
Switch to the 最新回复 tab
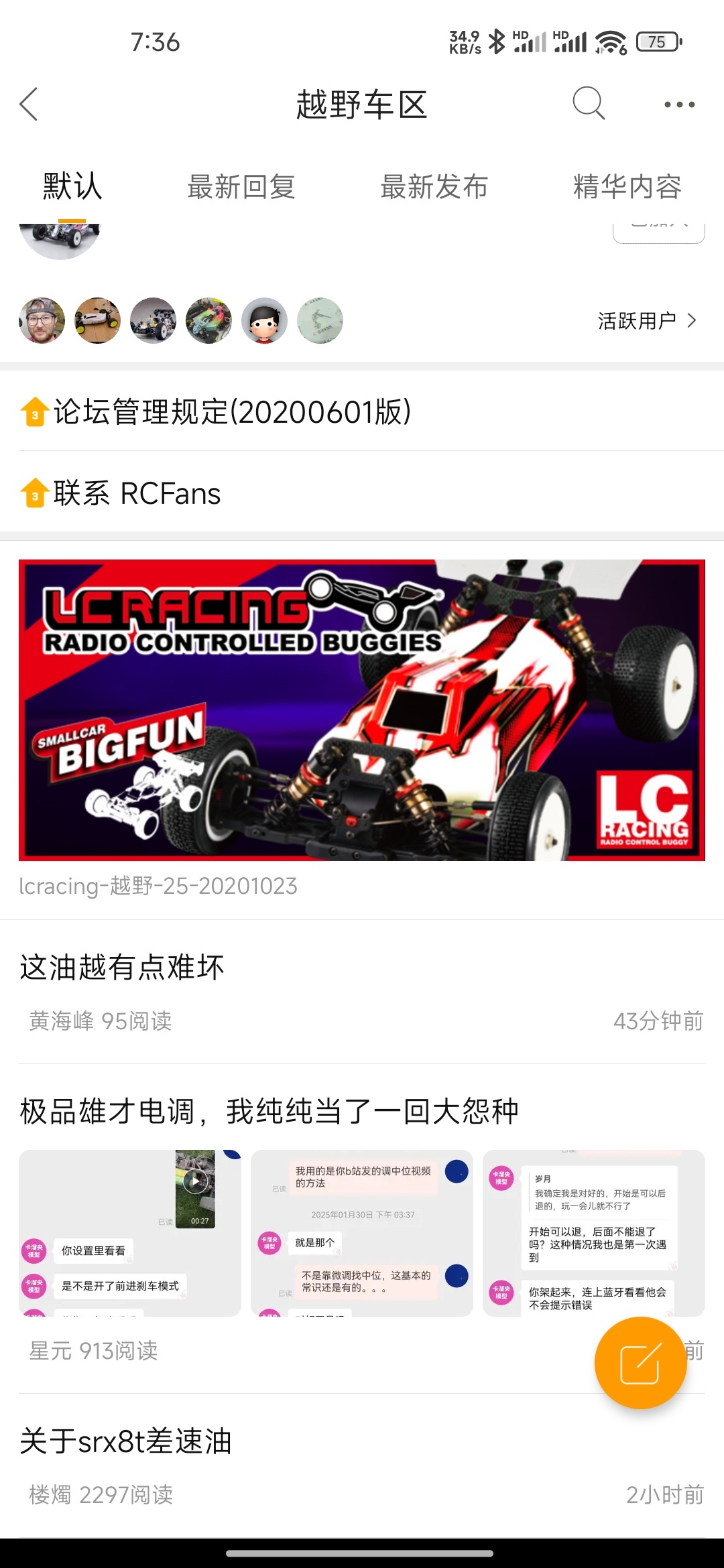241,187
